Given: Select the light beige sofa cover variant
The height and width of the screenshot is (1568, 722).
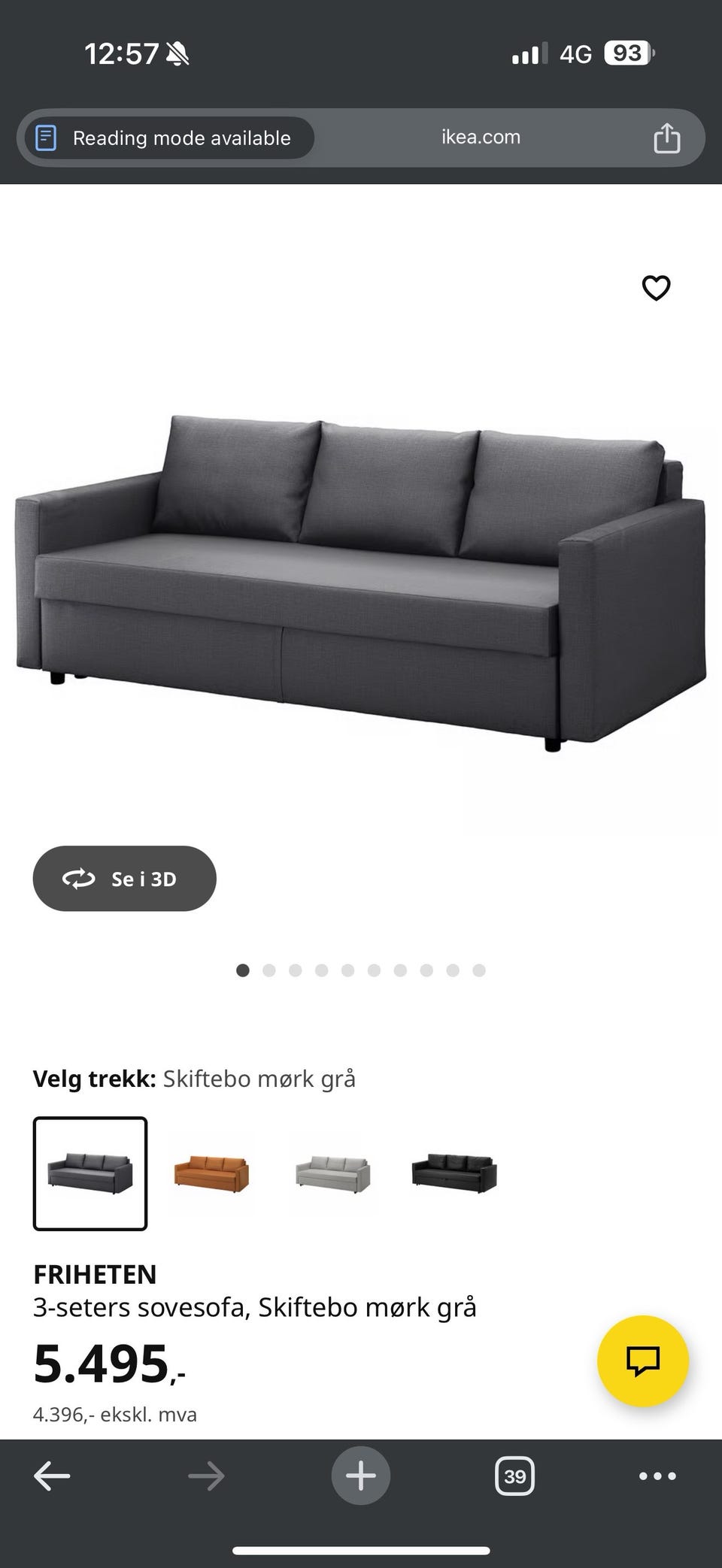Looking at the screenshot, I should (x=333, y=1175).
